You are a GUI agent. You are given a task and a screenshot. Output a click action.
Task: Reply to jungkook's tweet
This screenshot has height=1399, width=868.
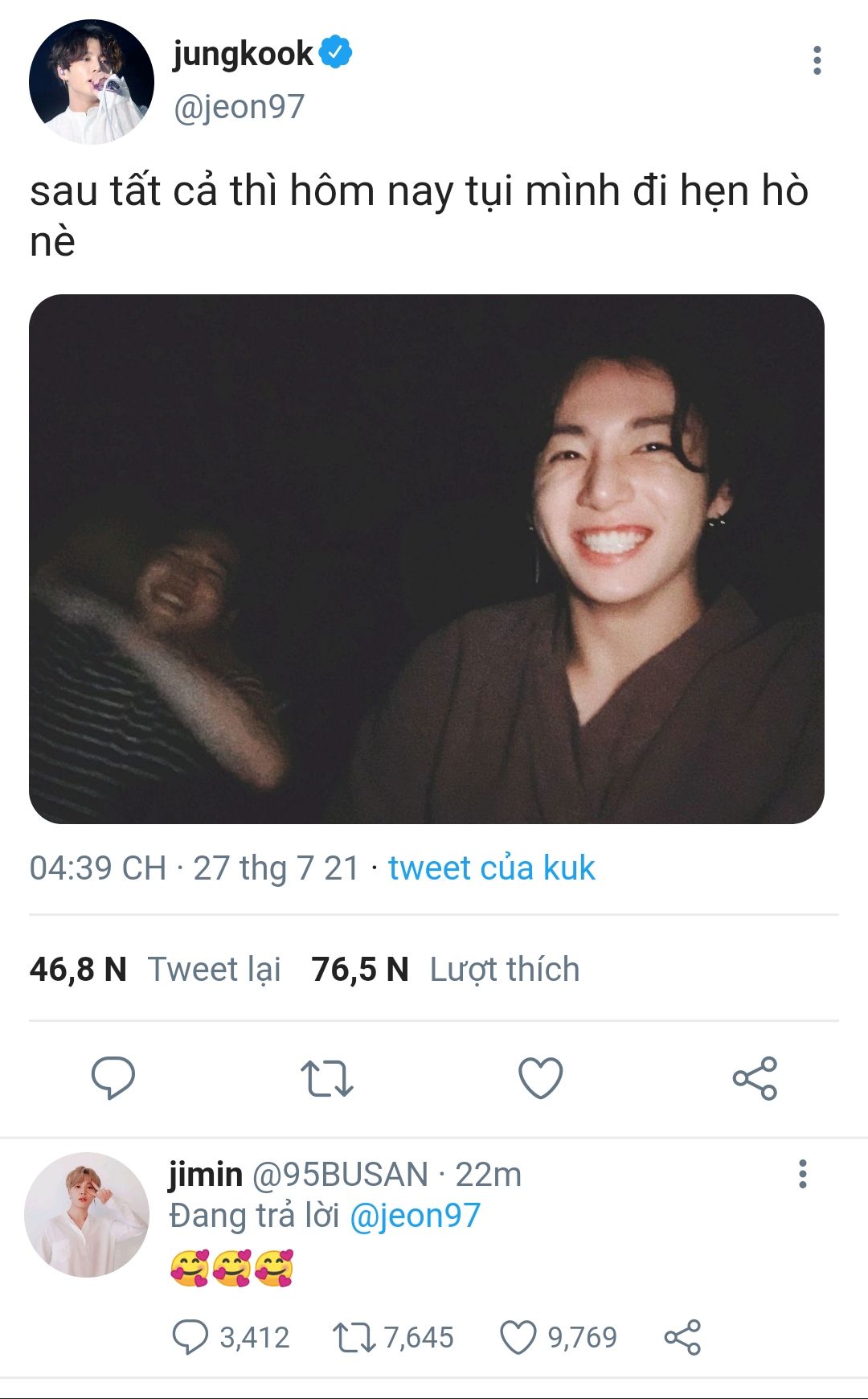point(113,1077)
